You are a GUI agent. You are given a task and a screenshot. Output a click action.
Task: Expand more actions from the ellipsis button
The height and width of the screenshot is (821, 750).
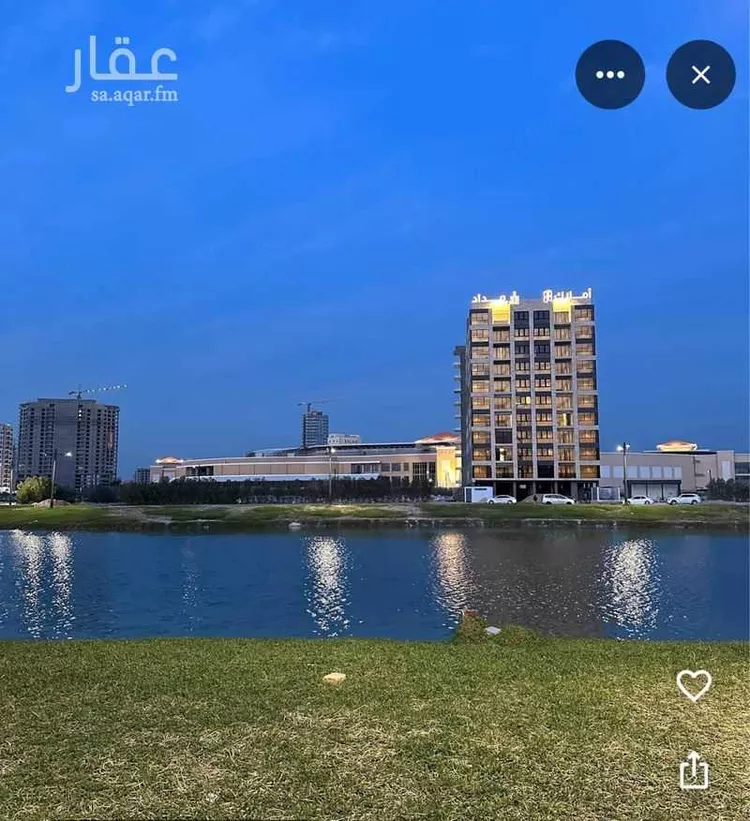pyautogui.click(x=610, y=75)
